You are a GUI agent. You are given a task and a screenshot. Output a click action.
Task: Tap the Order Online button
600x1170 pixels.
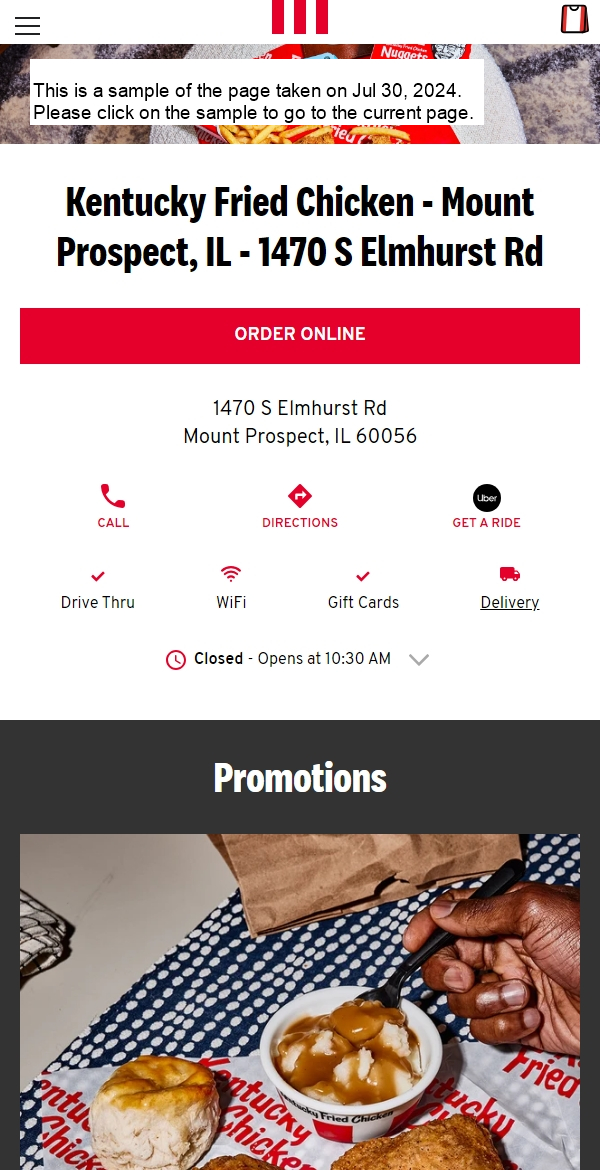coord(300,335)
